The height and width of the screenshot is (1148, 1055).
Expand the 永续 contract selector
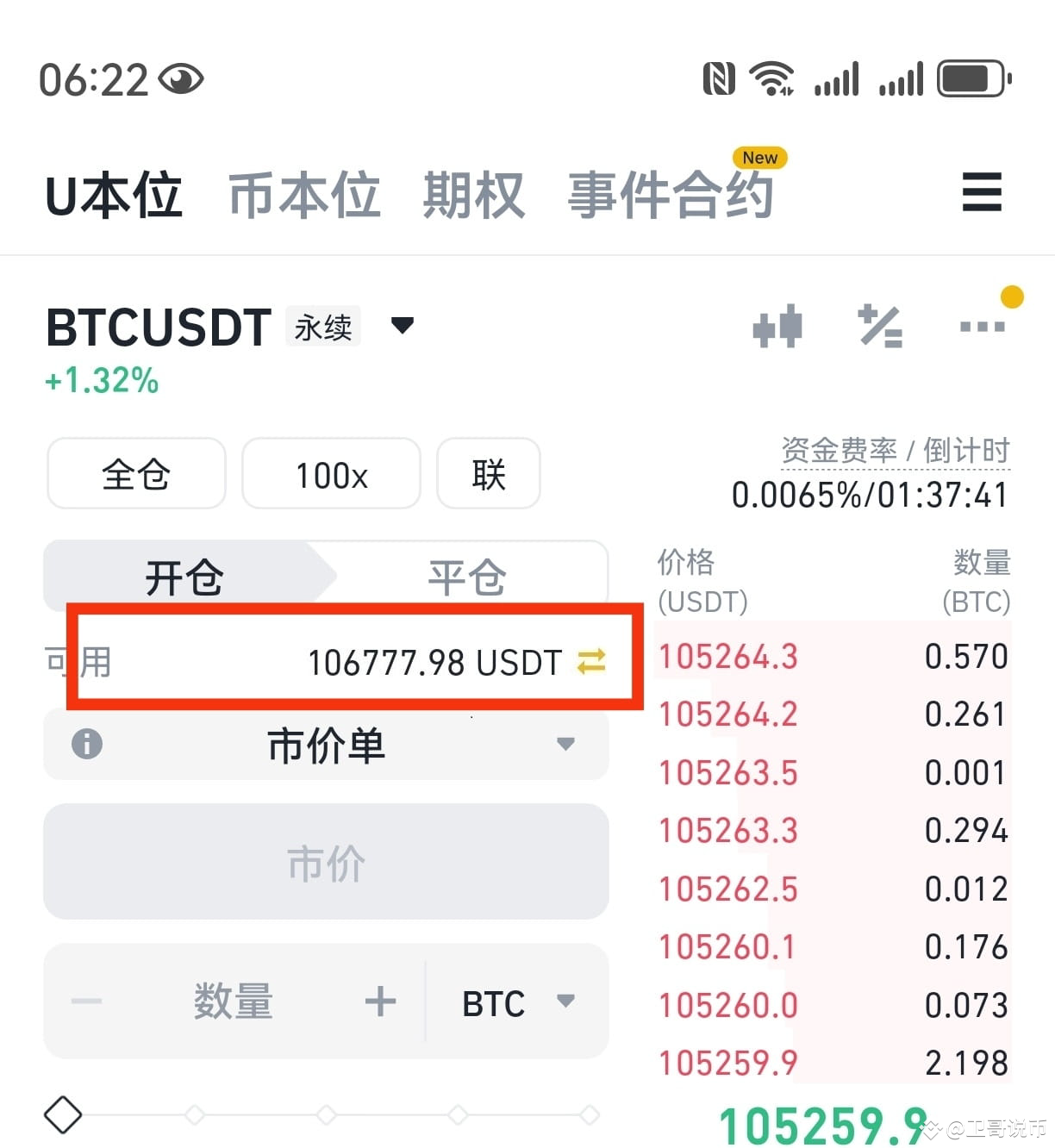click(x=322, y=327)
